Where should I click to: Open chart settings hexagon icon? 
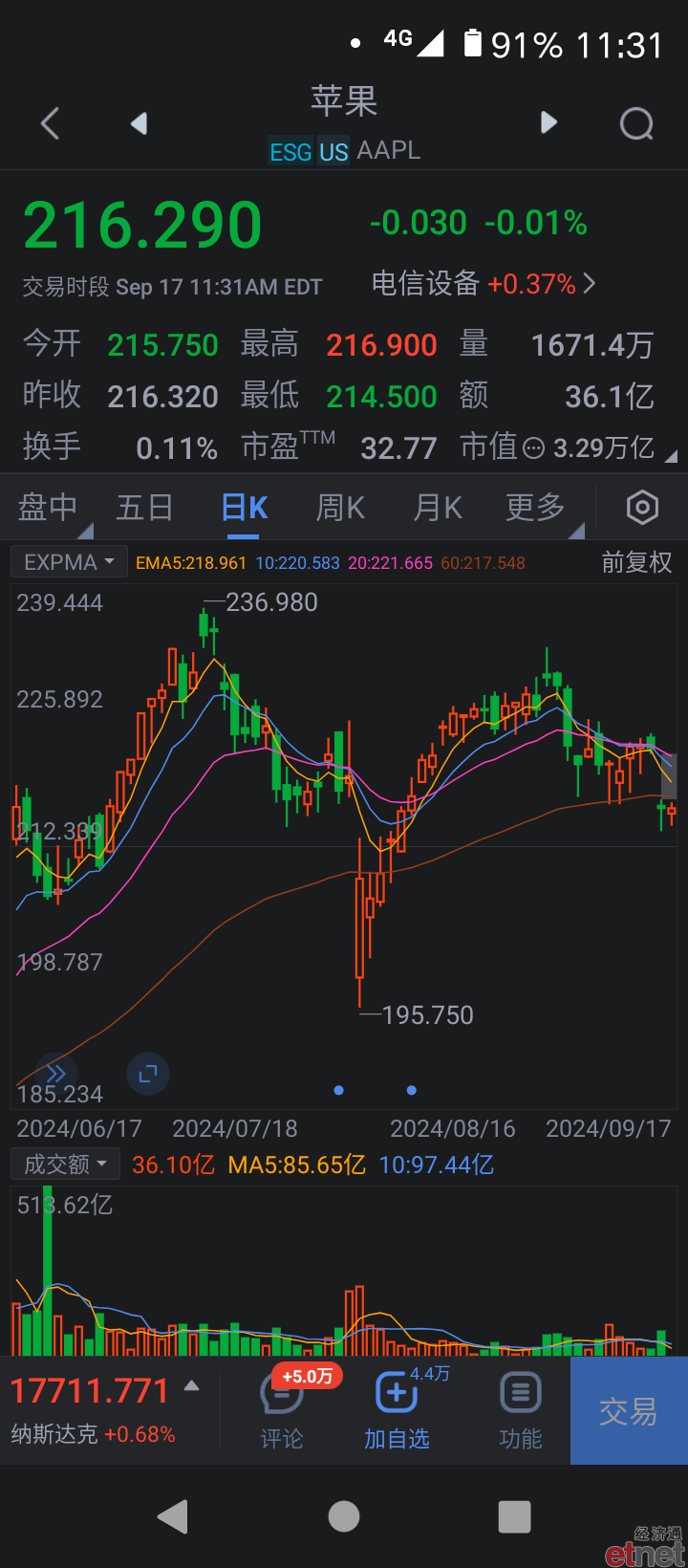642,508
